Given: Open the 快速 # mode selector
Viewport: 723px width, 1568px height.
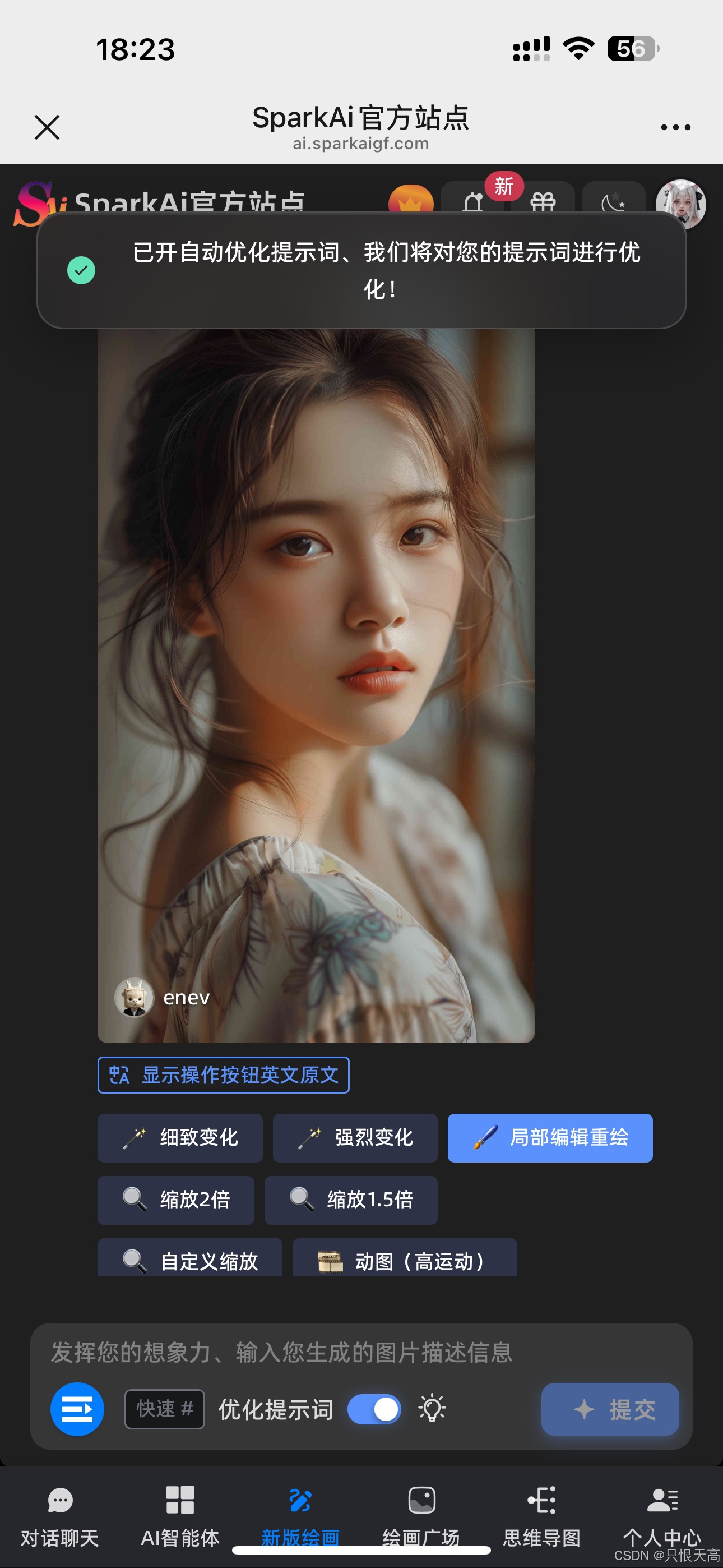Looking at the screenshot, I should point(164,1409).
